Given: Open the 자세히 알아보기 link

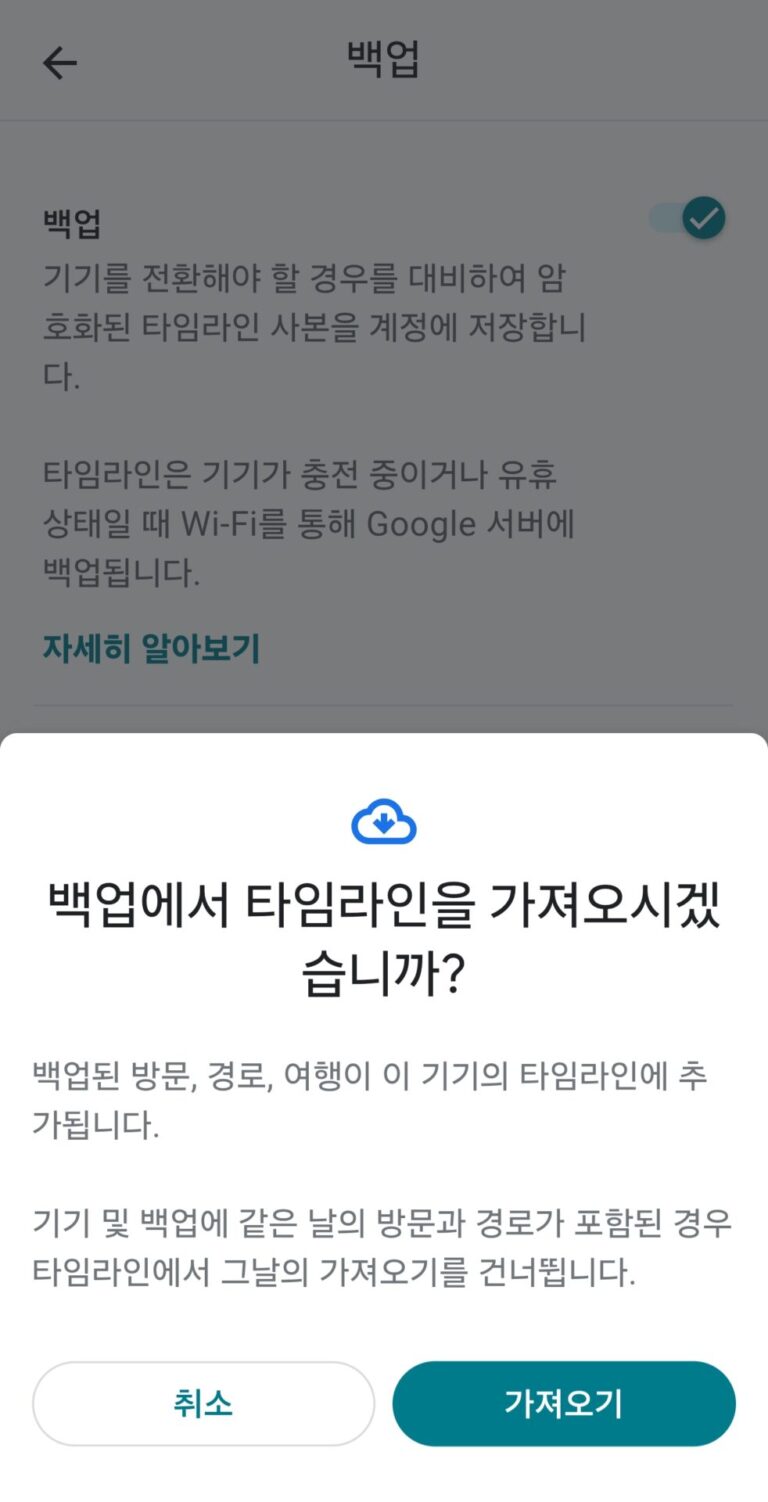Looking at the screenshot, I should point(151,648).
